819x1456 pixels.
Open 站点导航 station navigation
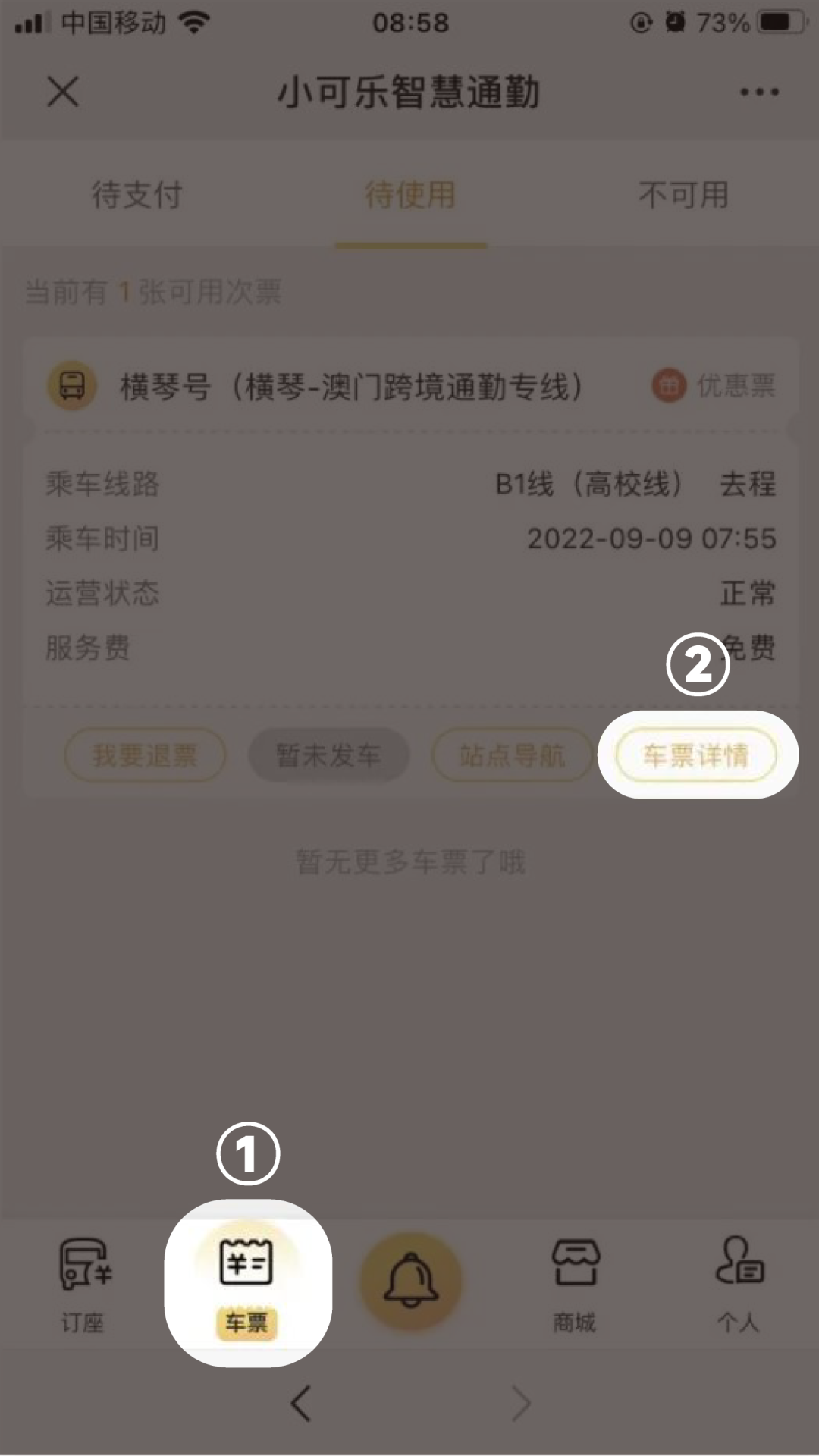click(x=512, y=754)
